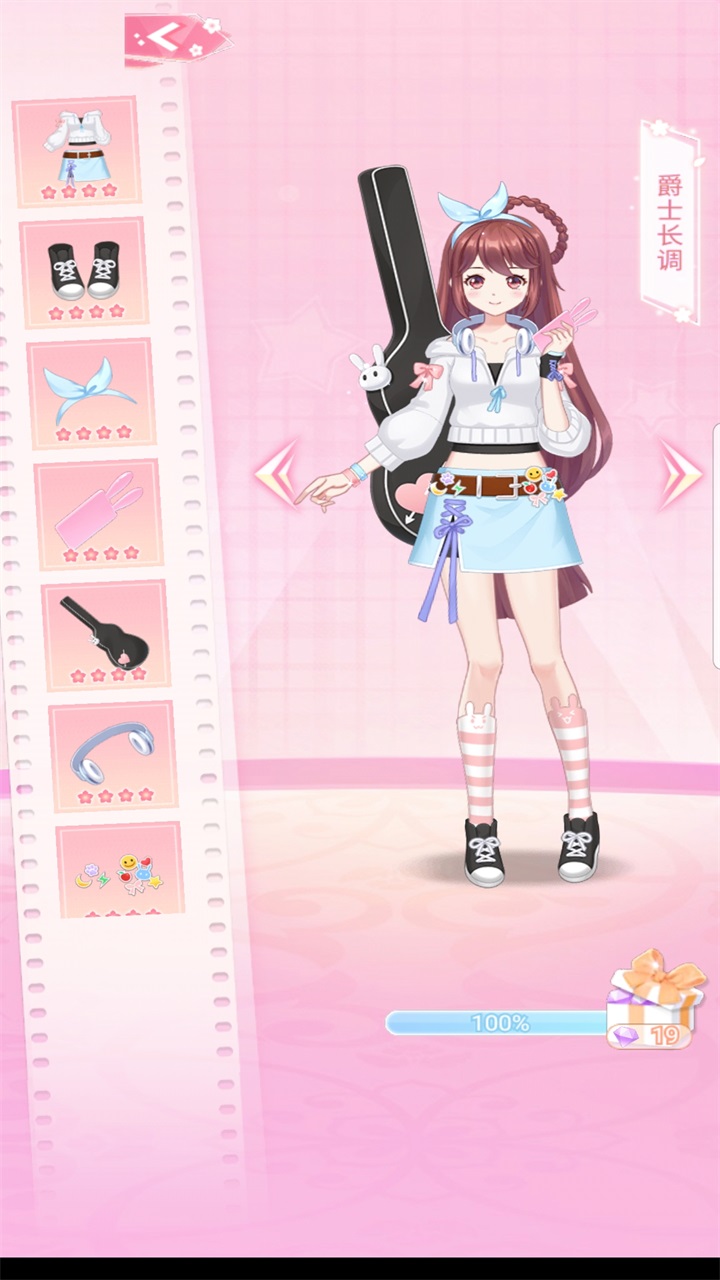Select the black sneakers item

point(84,272)
